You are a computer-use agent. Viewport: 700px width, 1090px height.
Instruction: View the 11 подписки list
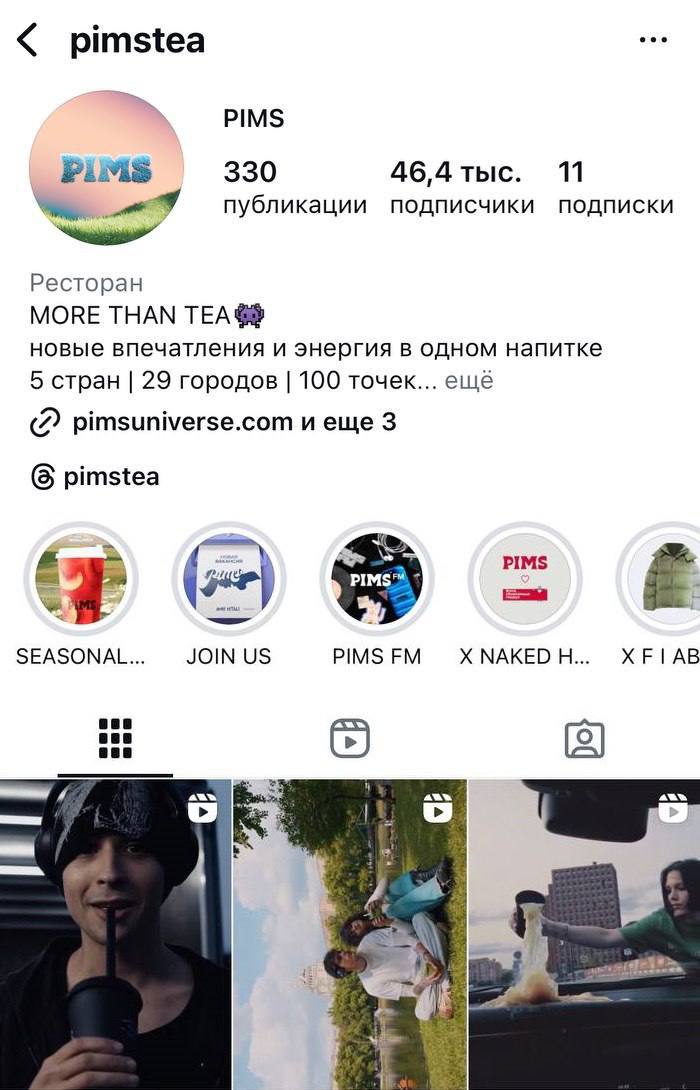[614, 187]
